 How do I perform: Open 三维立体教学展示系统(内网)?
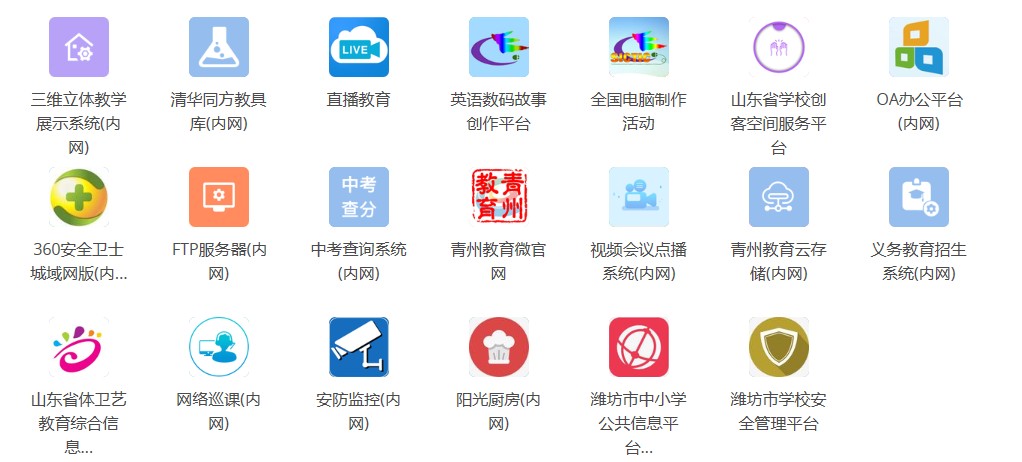tap(79, 47)
